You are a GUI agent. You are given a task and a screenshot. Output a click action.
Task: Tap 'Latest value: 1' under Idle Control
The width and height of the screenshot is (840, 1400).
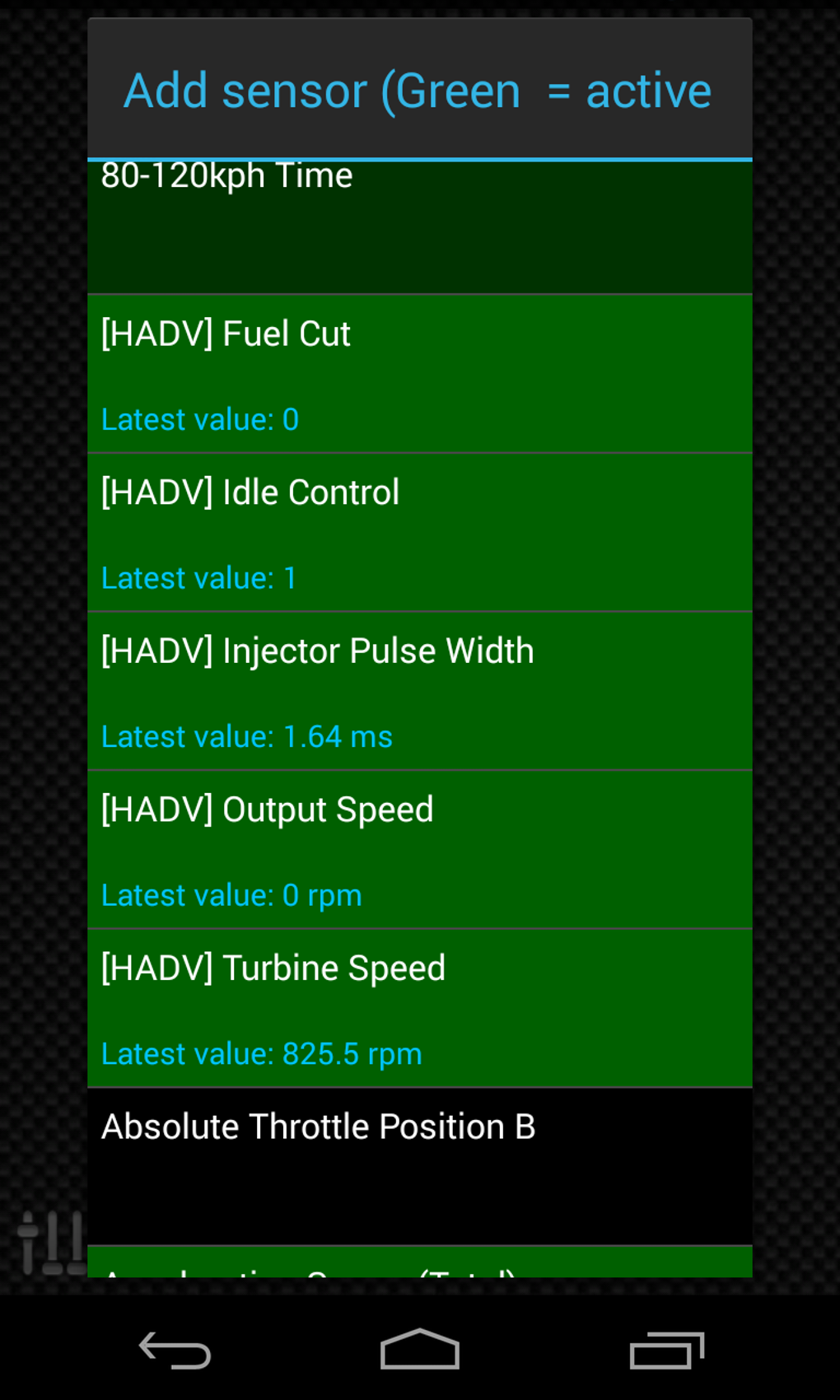click(x=198, y=577)
